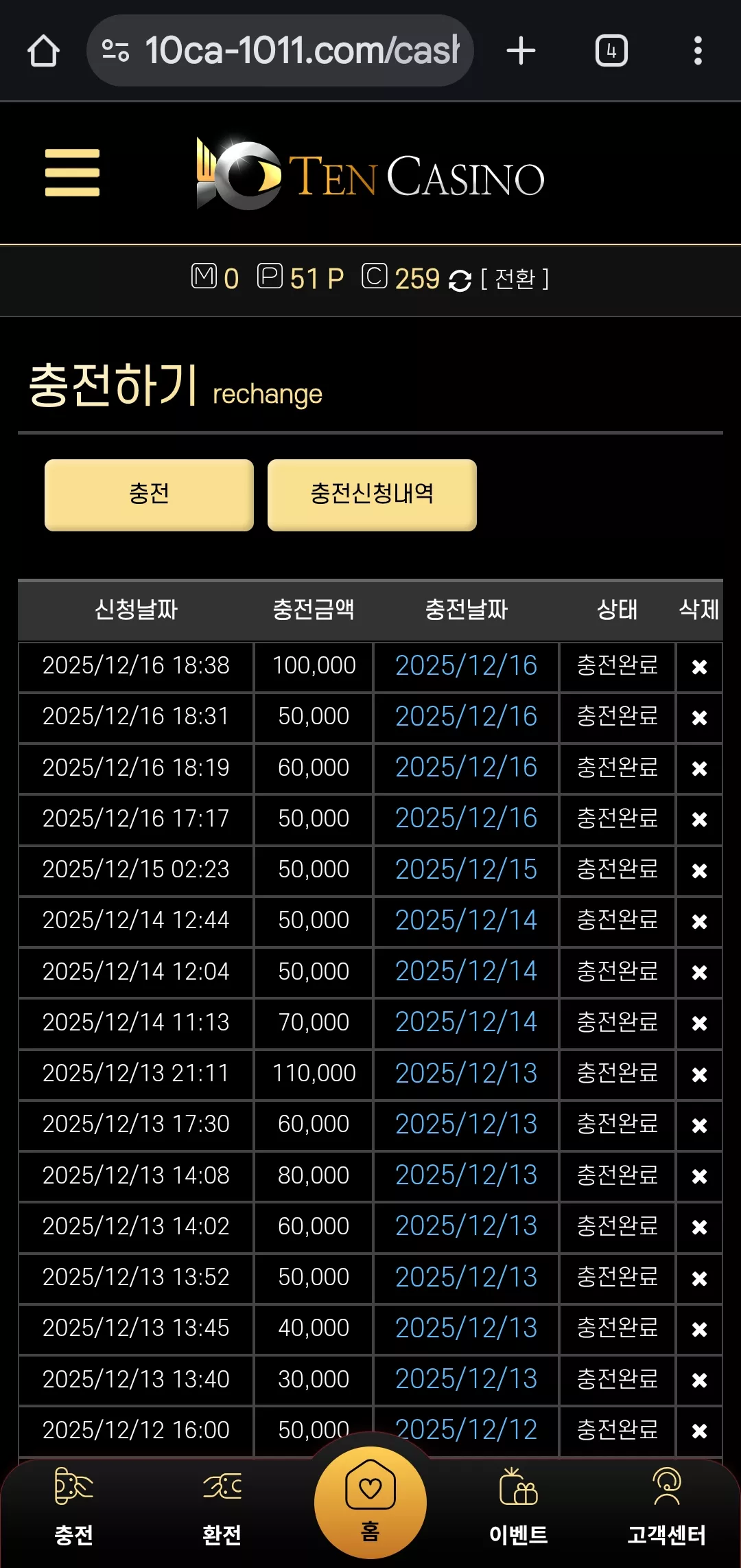Open the 이벤트 bottom tab
This screenshot has height=1568, width=741.
[519, 1506]
